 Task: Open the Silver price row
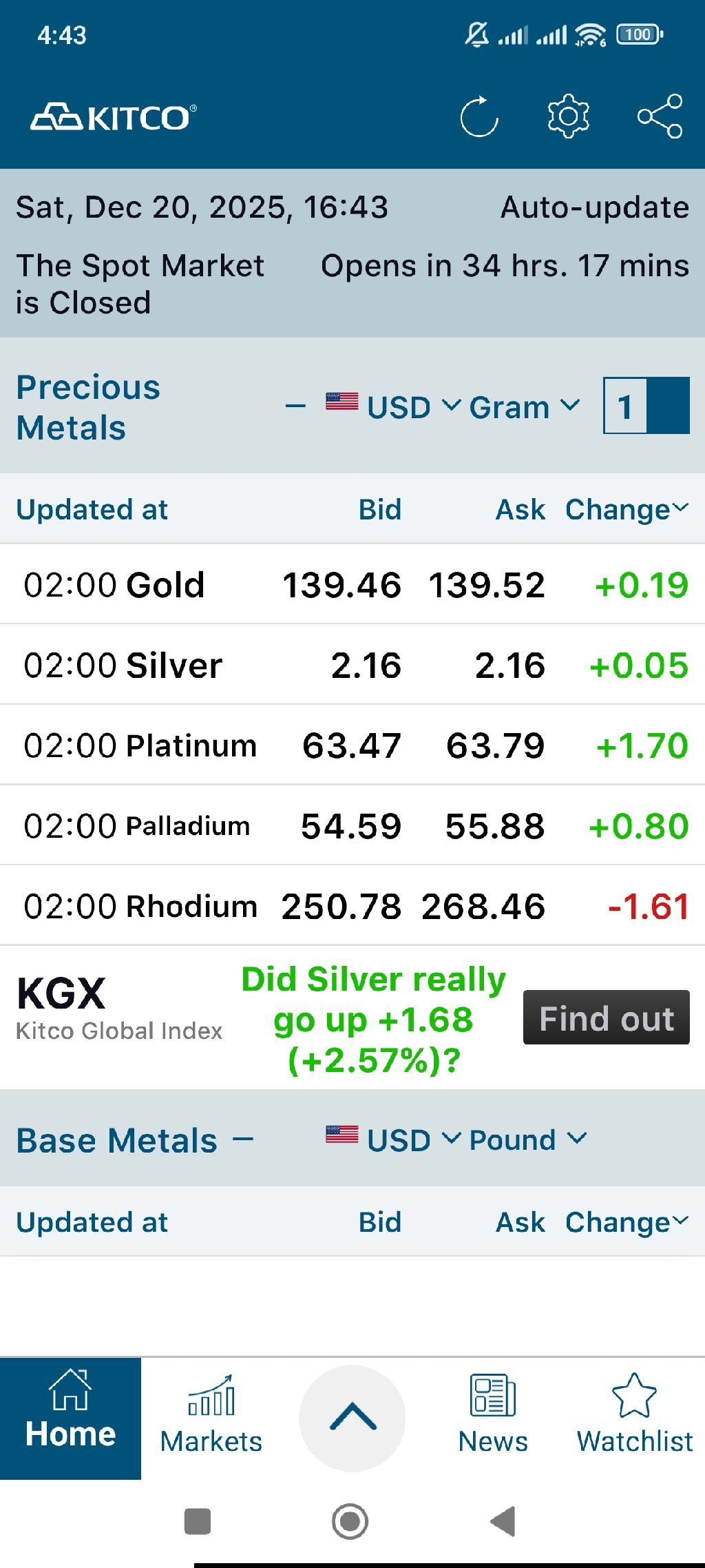(x=352, y=666)
